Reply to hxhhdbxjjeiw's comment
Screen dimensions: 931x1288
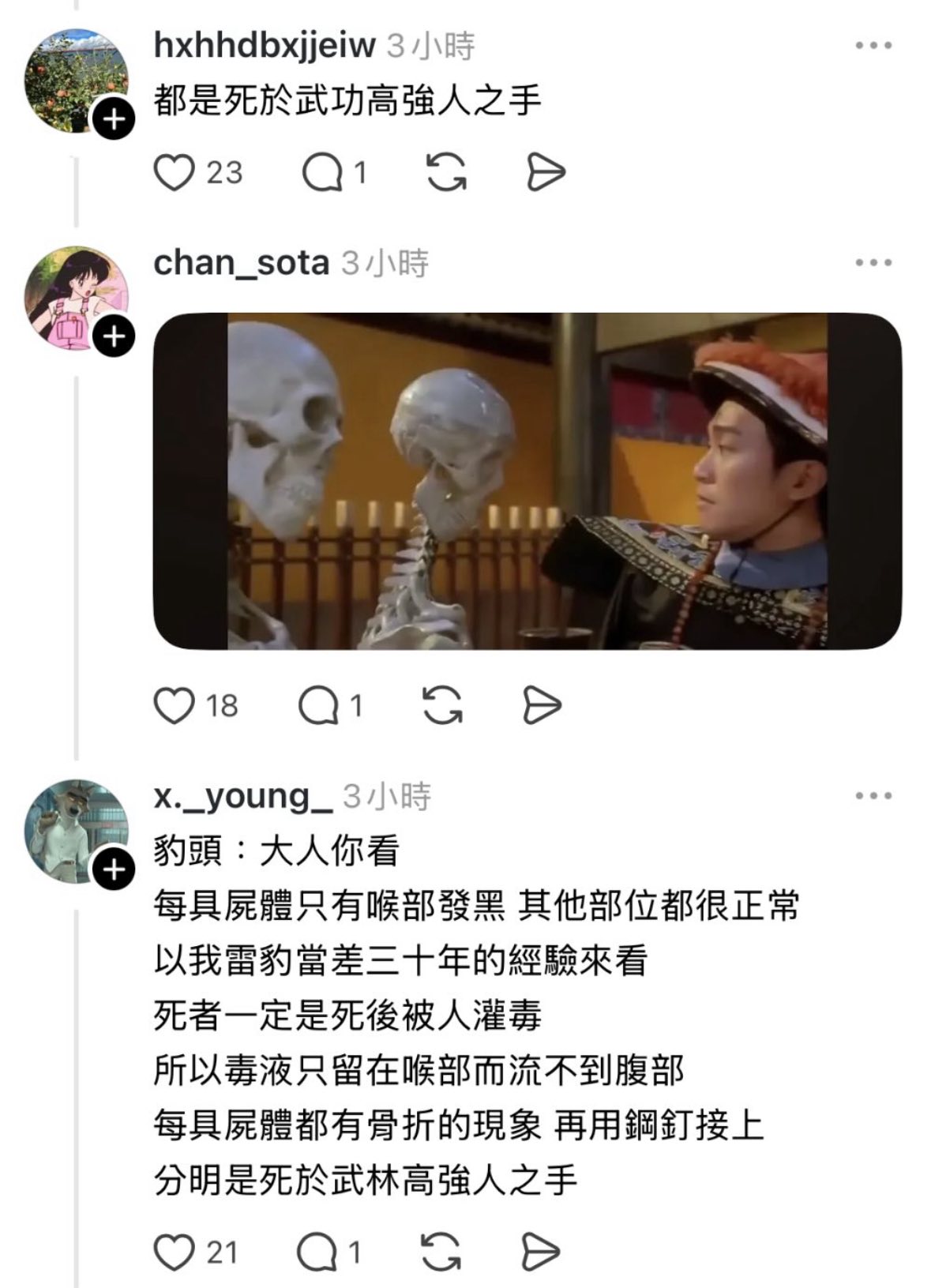pyautogui.click(x=321, y=172)
